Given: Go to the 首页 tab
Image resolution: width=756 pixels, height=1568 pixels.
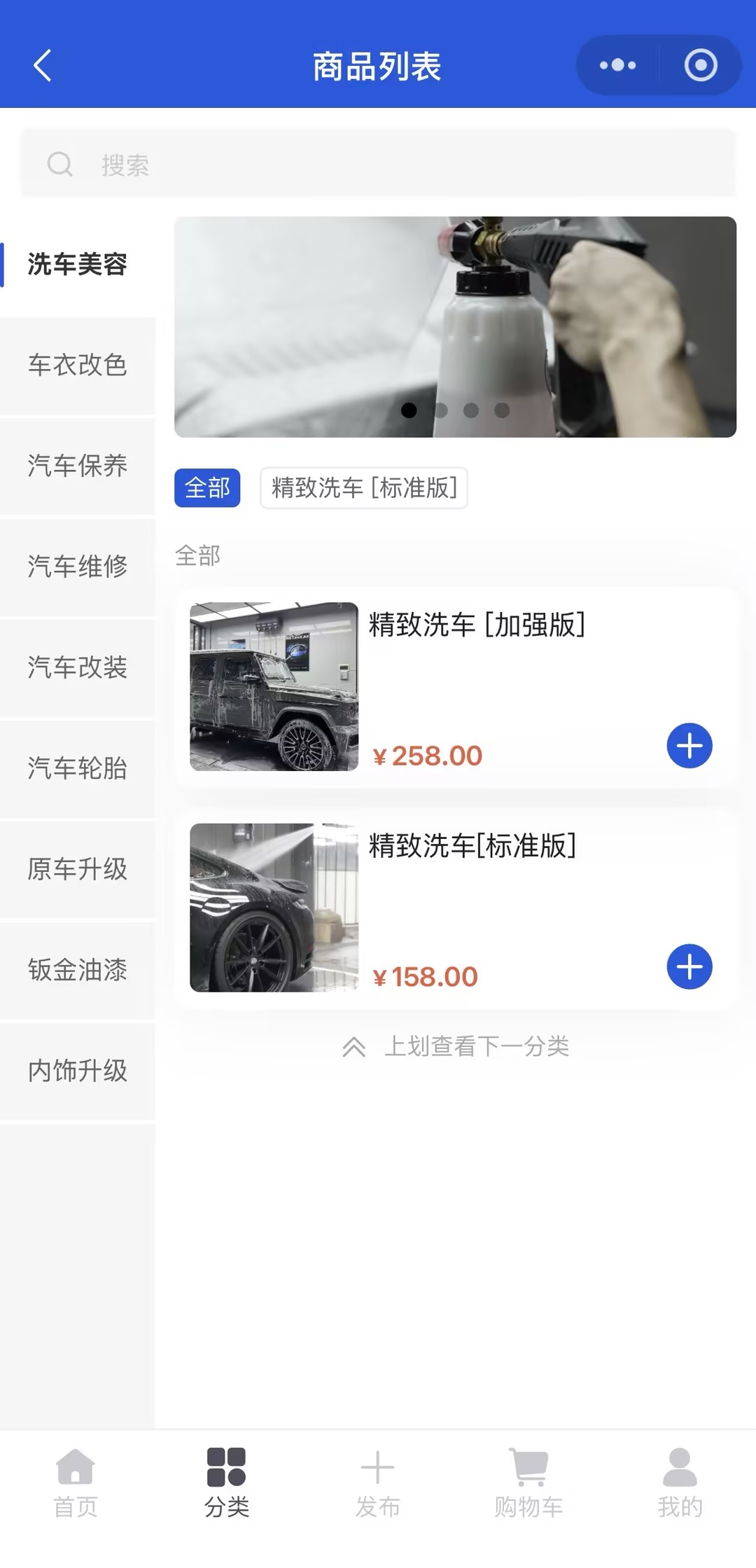Looking at the screenshot, I should [76, 1479].
